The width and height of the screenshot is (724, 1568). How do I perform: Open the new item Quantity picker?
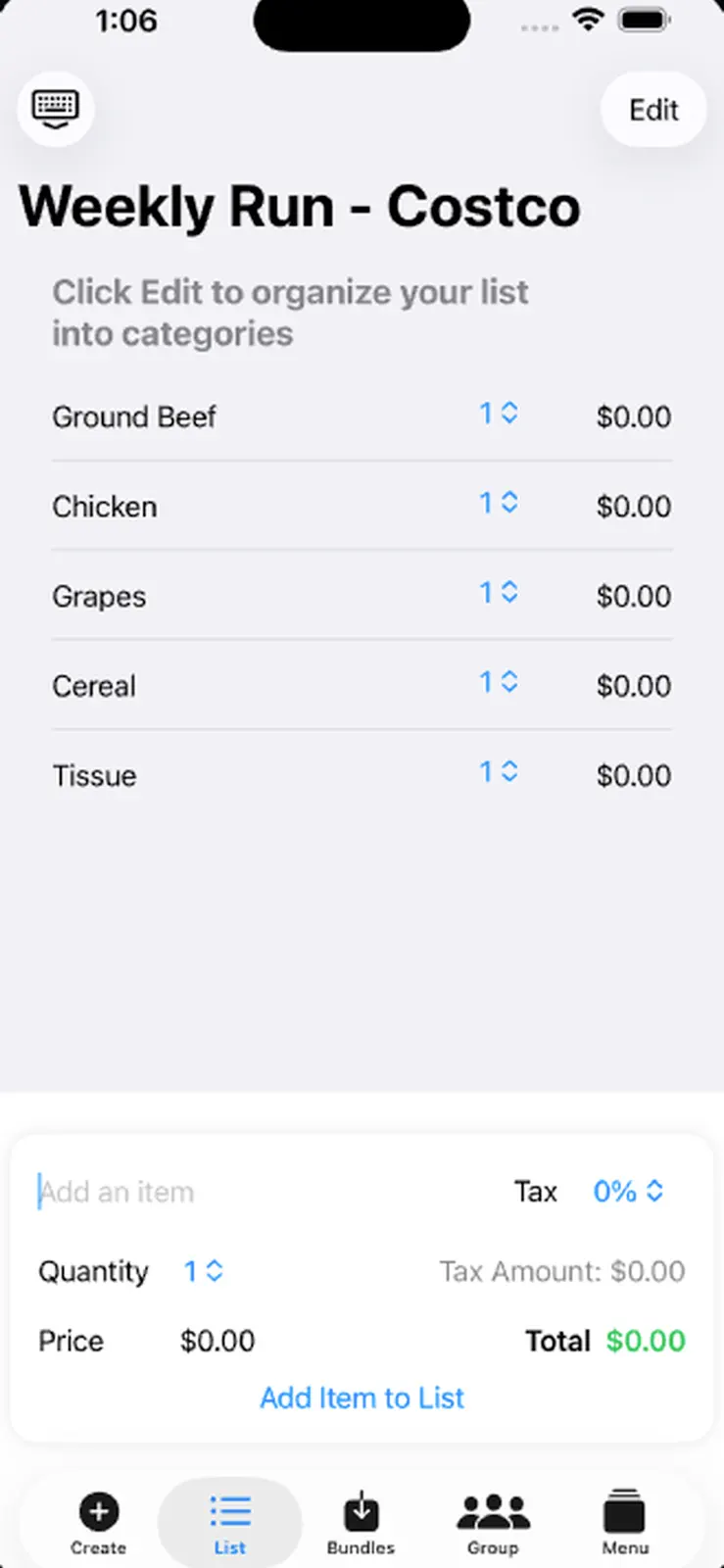coord(204,1272)
